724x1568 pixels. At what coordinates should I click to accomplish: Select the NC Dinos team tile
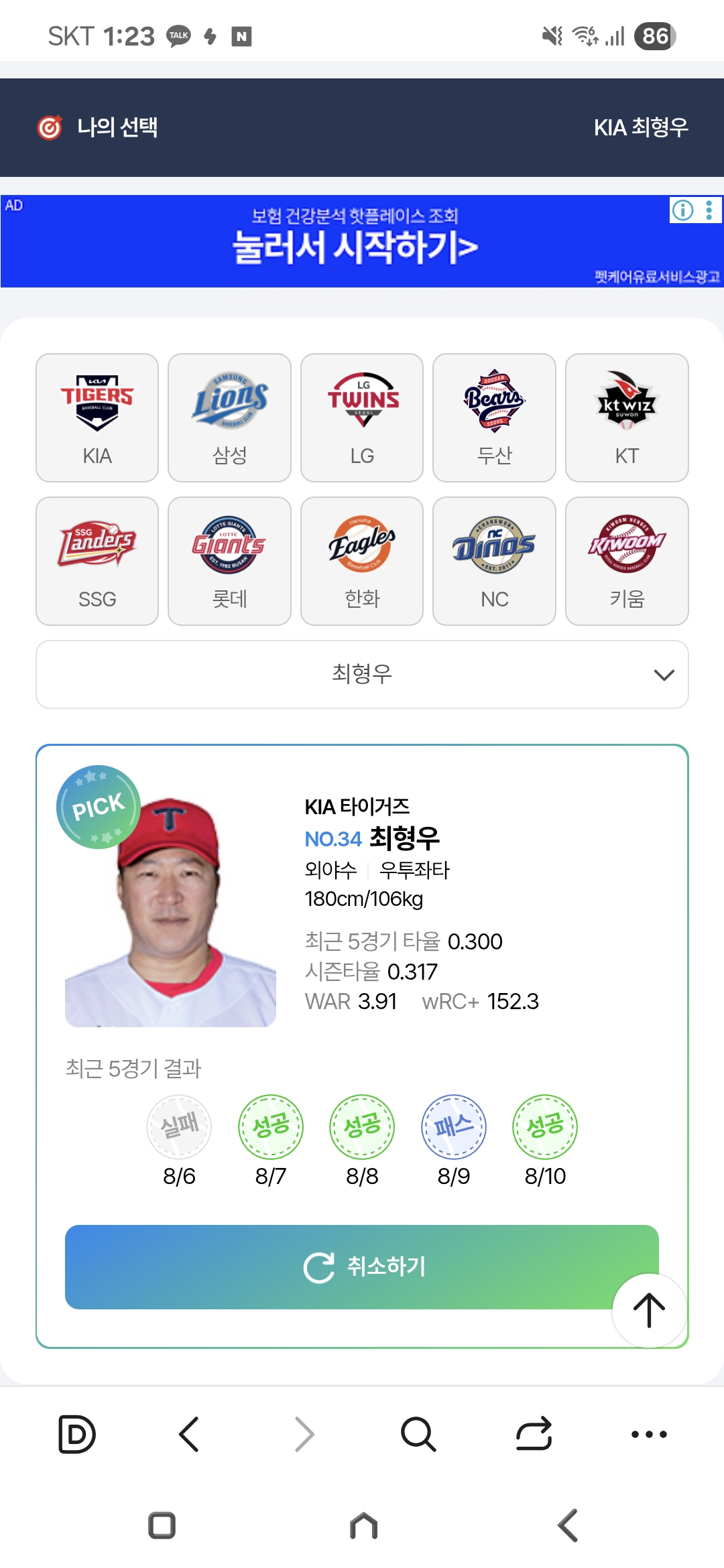coord(494,561)
